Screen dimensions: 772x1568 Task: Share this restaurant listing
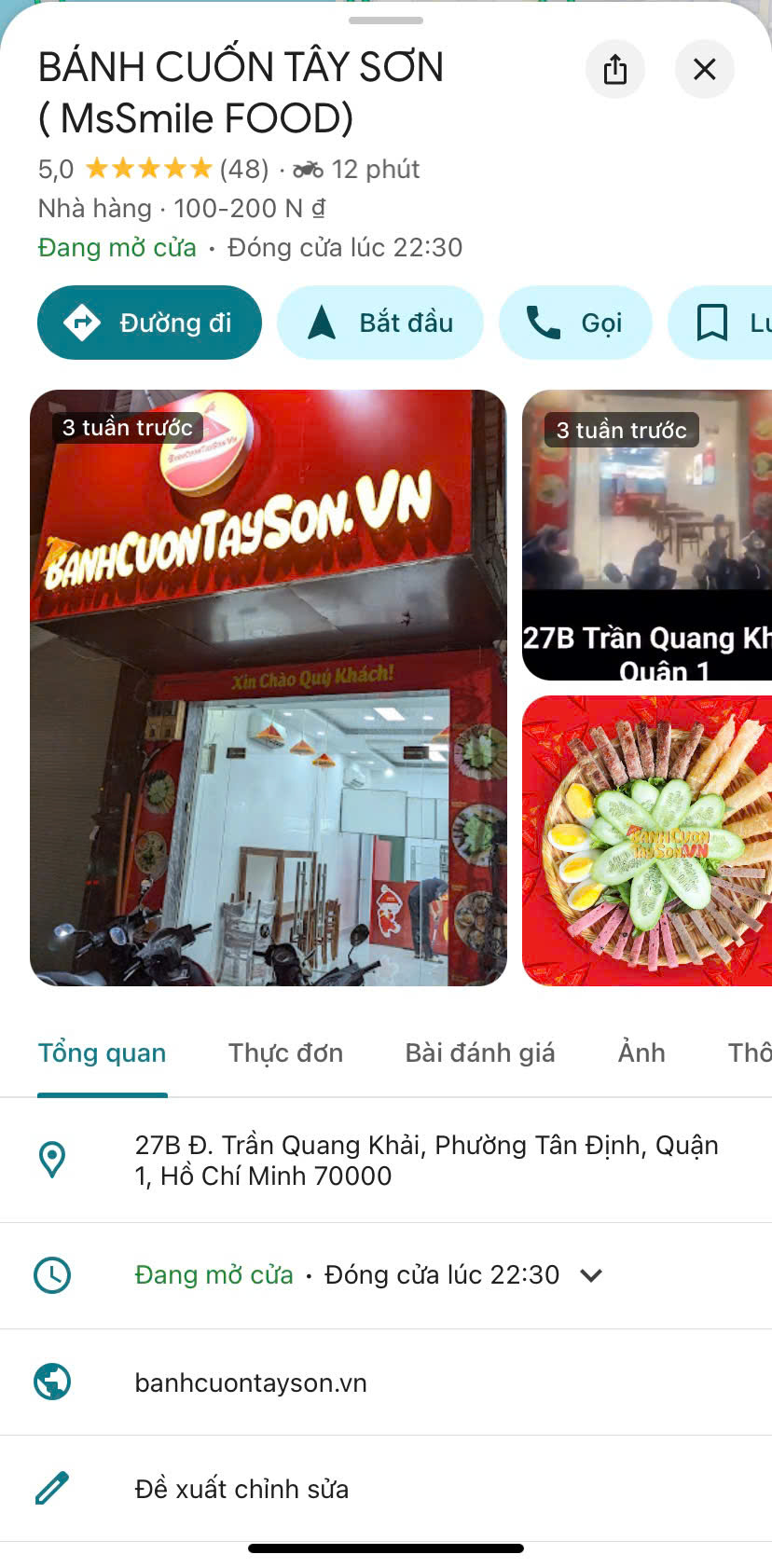pyautogui.click(x=614, y=69)
